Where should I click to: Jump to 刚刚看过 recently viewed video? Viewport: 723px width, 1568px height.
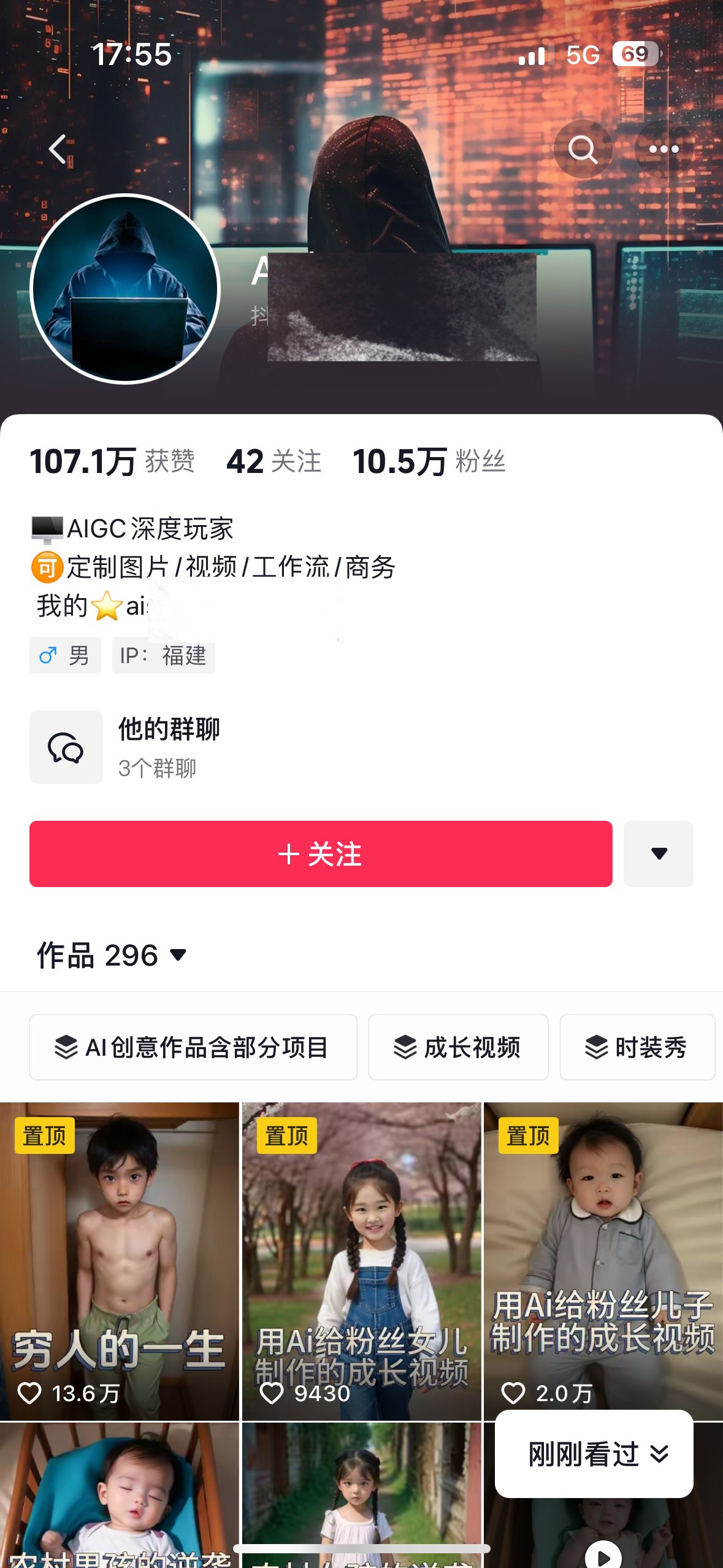594,1453
